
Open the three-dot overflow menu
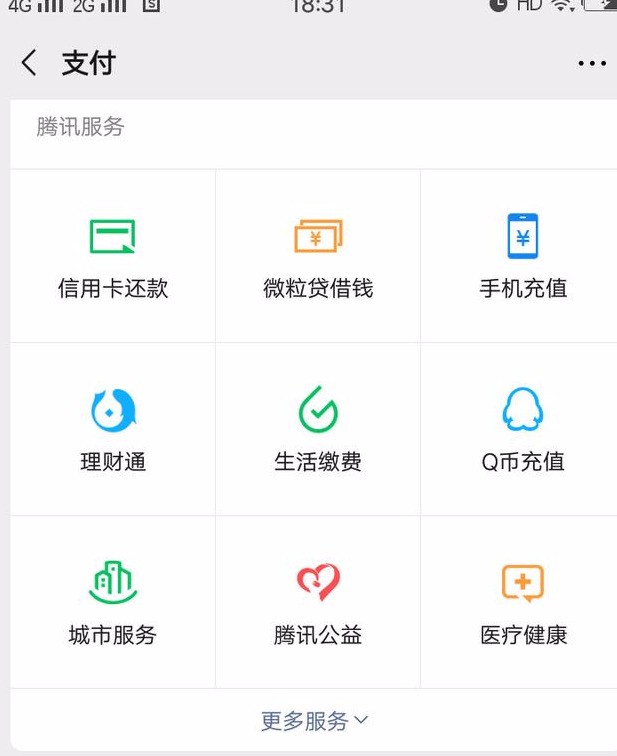(591, 63)
